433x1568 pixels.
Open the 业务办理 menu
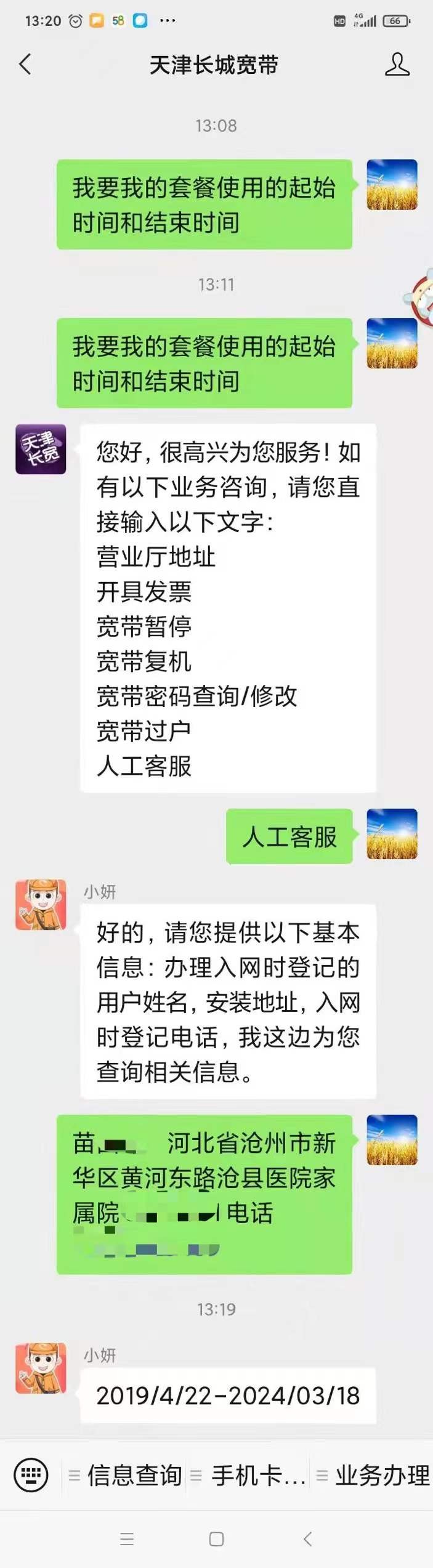tap(374, 1475)
